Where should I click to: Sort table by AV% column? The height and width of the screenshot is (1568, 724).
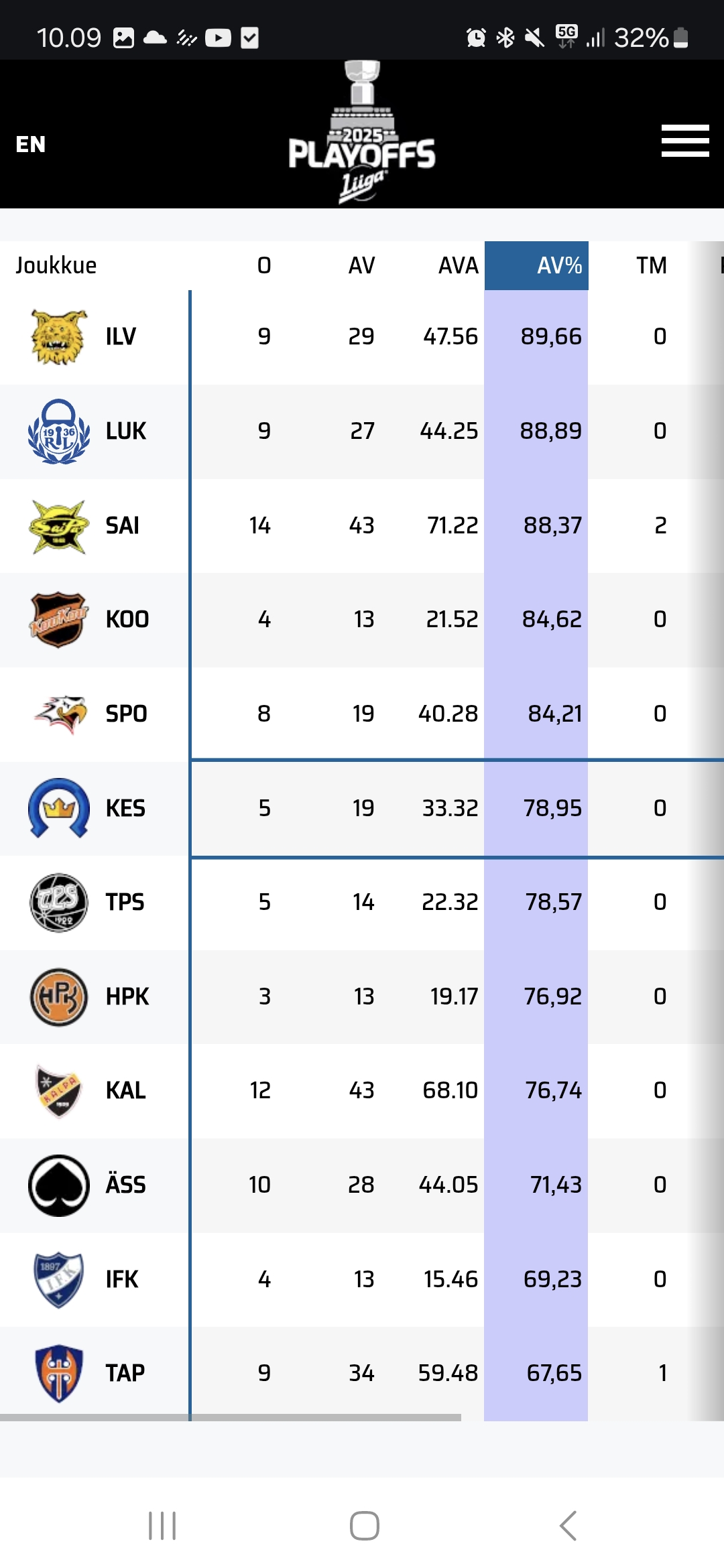point(536,265)
